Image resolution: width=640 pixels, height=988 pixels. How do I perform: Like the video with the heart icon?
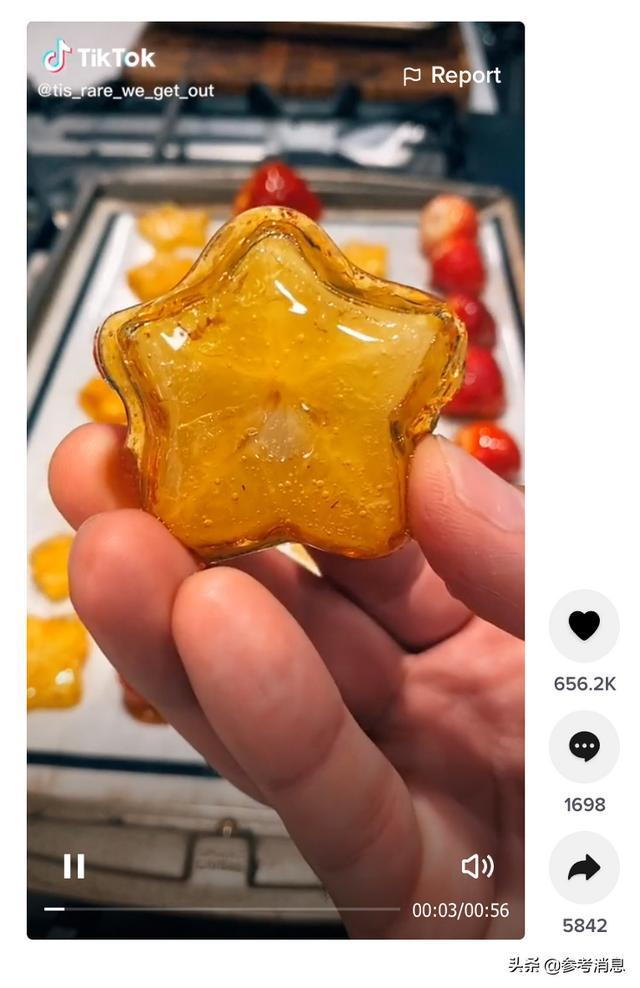click(584, 626)
